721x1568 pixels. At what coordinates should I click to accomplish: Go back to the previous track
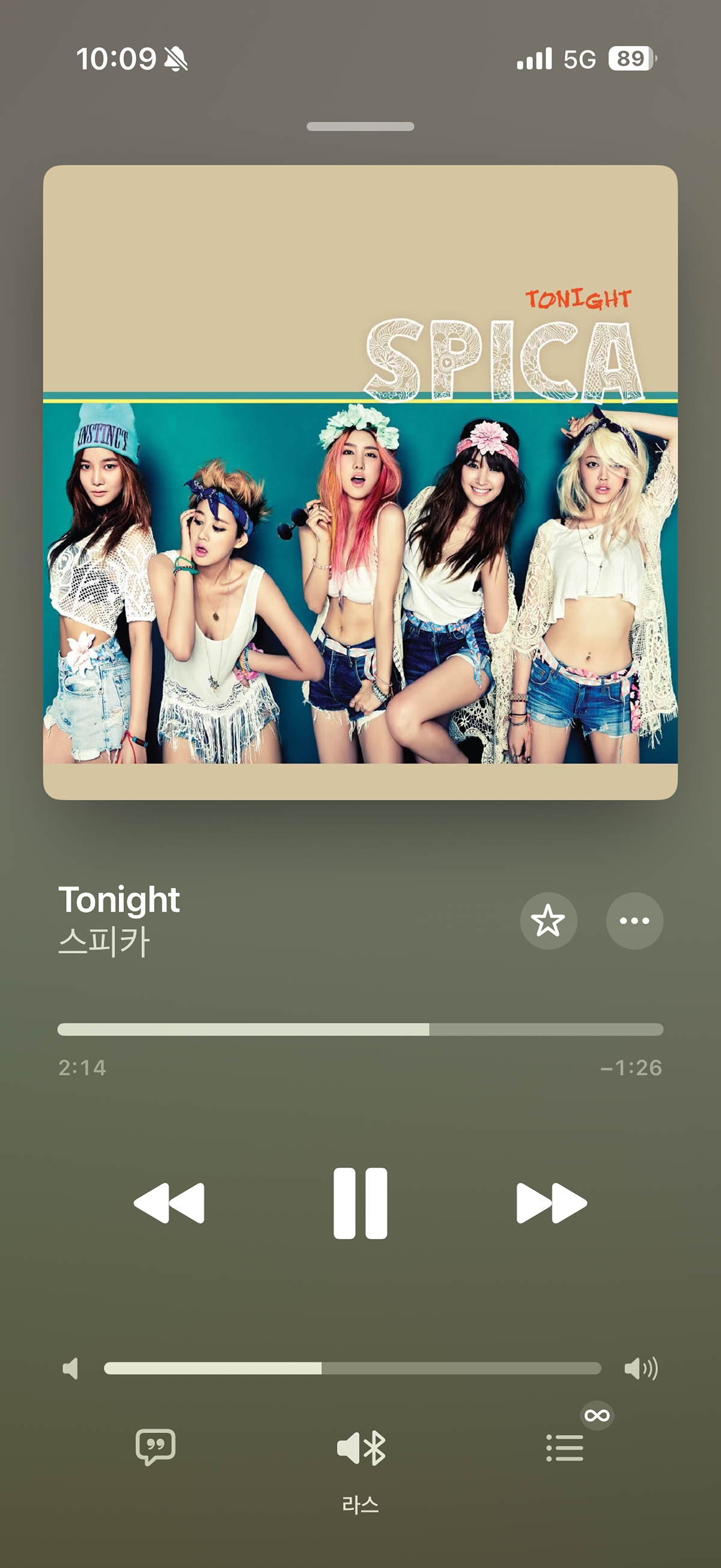[x=169, y=1203]
